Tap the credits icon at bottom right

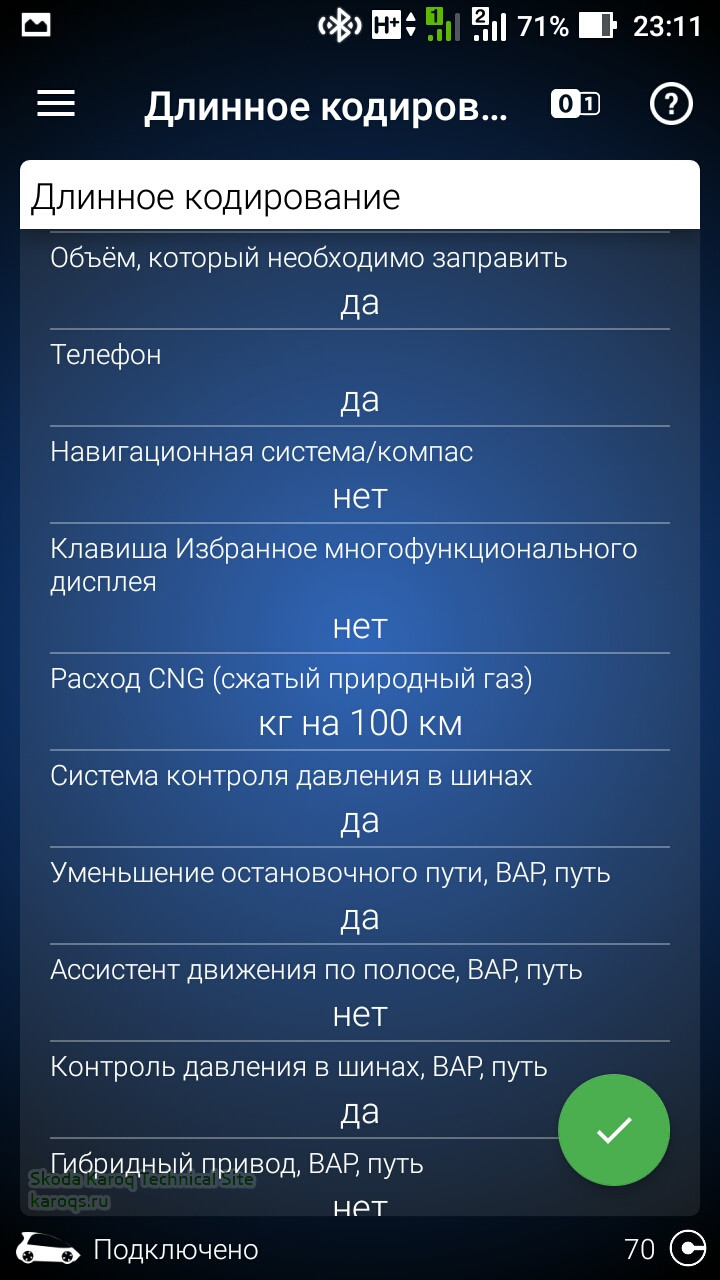click(688, 1249)
